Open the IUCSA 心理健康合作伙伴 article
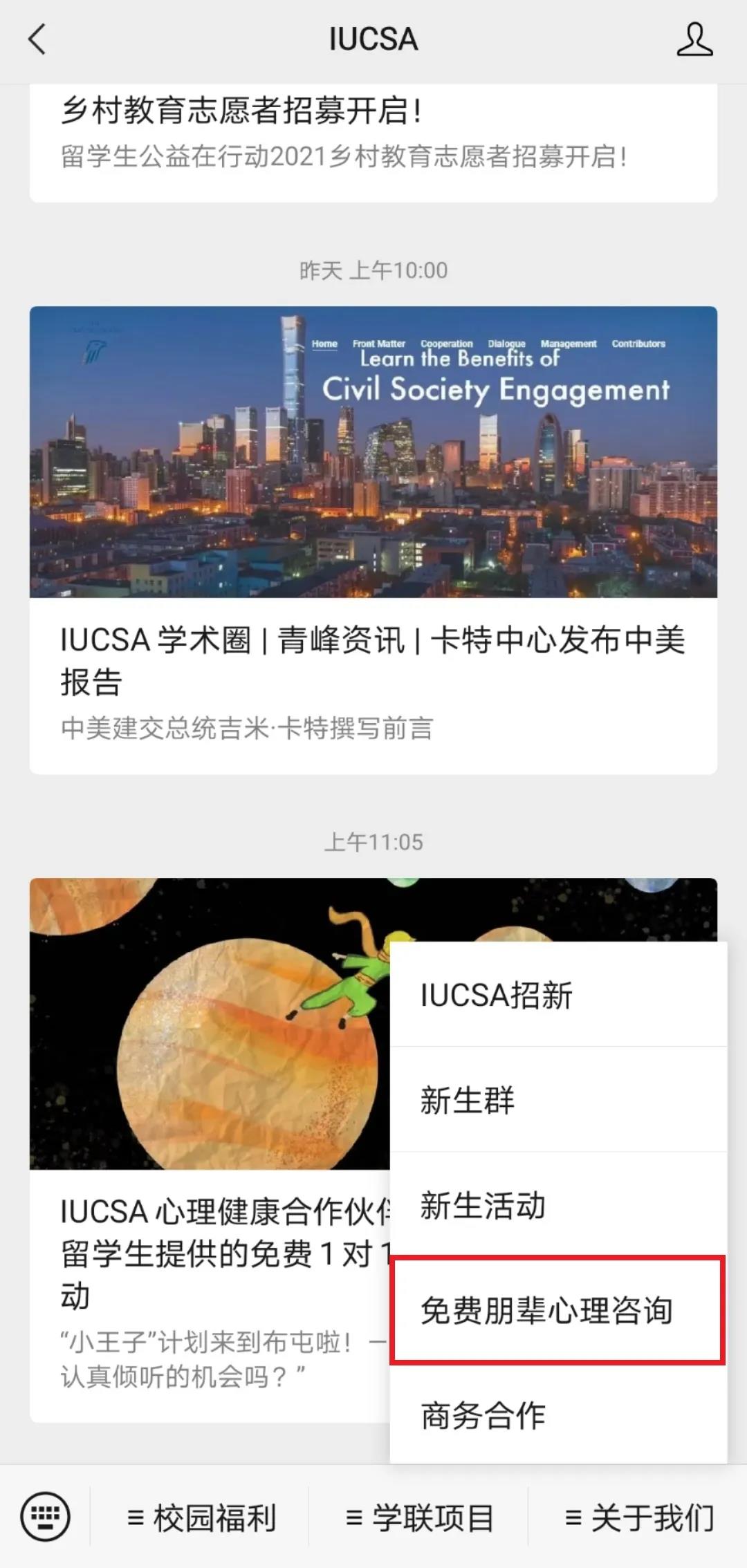The width and height of the screenshot is (747, 1568). [x=207, y=1251]
